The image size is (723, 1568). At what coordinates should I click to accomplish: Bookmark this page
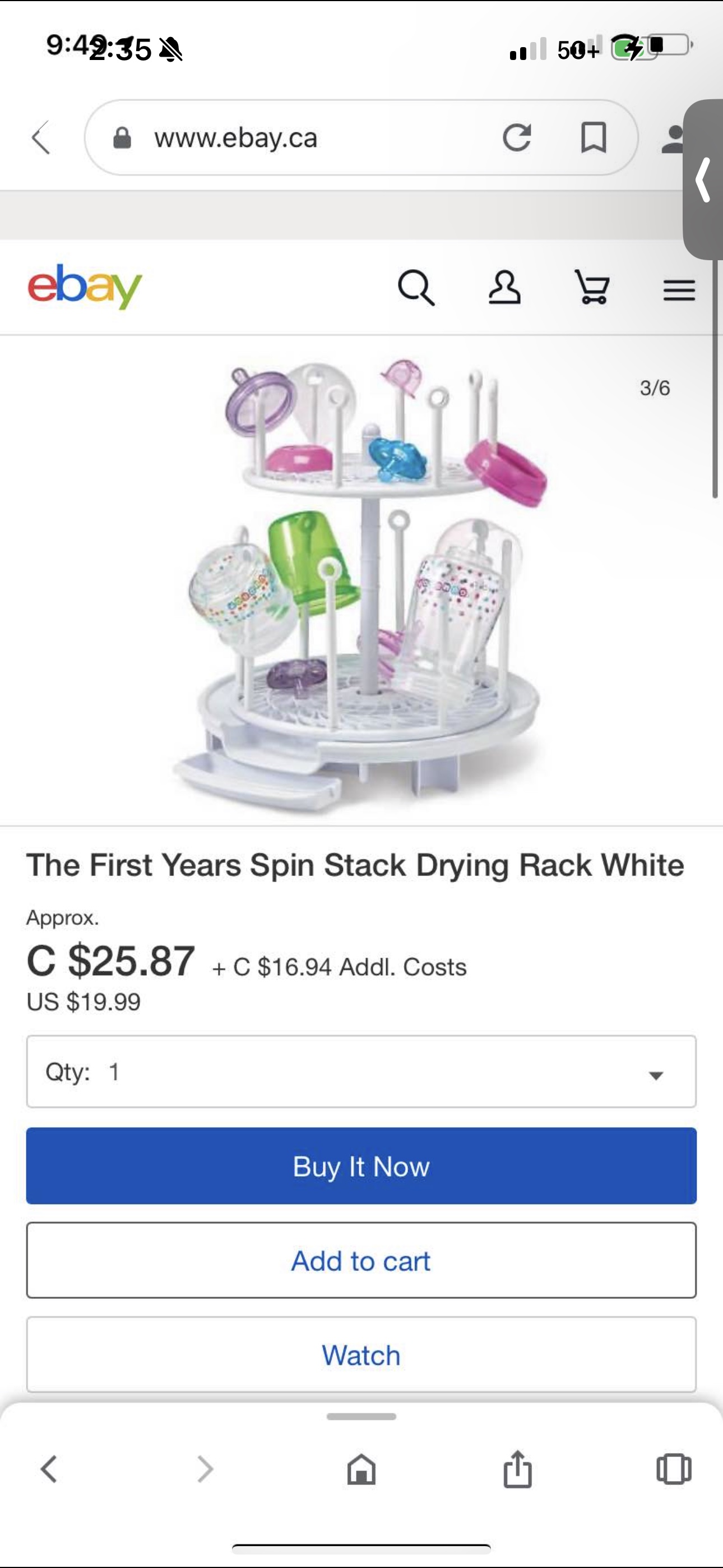pyautogui.click(x=593, y=137)
